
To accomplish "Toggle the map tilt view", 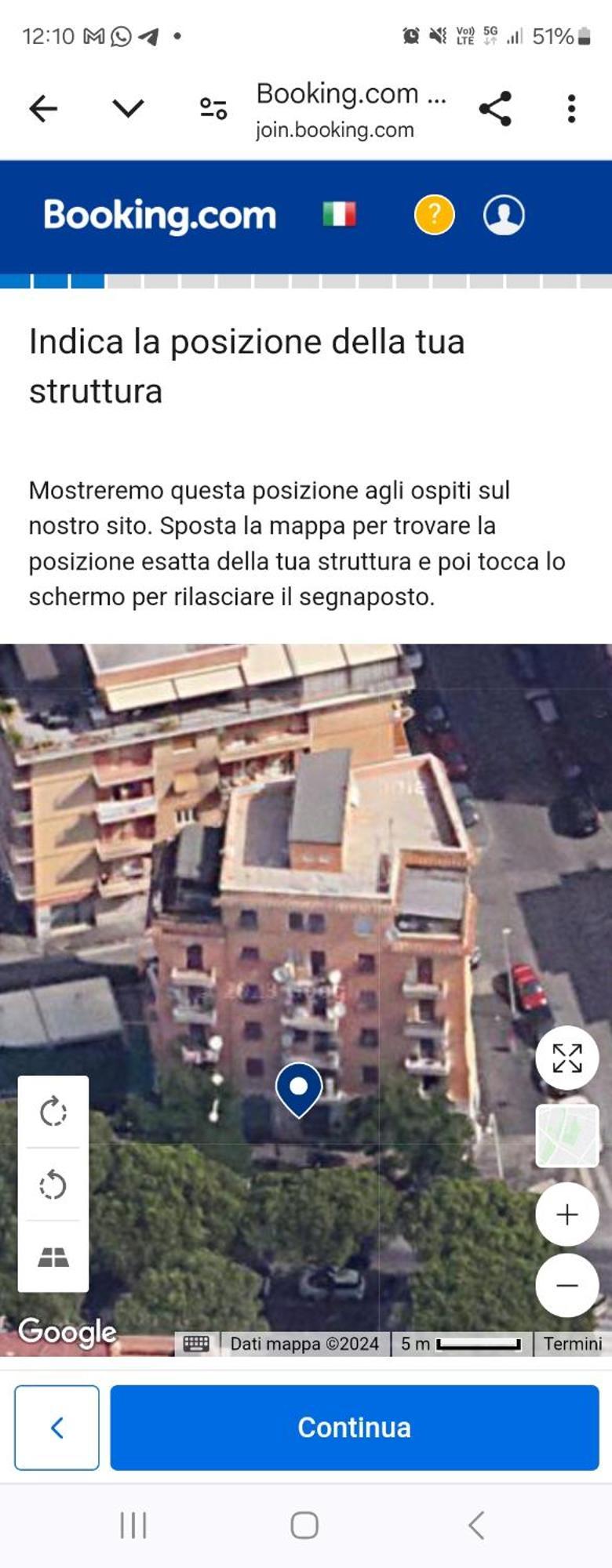I will pos(53,1257).
